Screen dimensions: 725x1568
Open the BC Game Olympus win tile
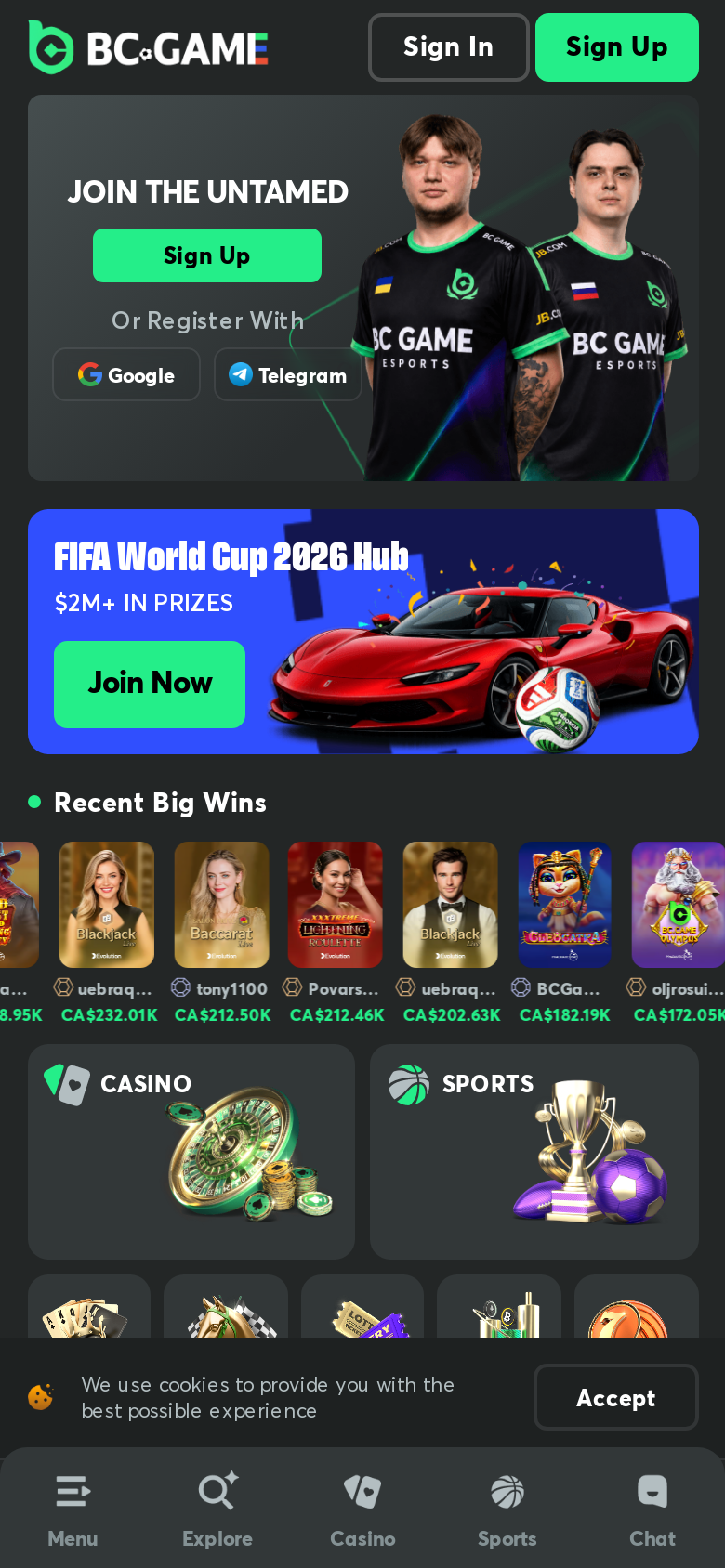[679, 905]
